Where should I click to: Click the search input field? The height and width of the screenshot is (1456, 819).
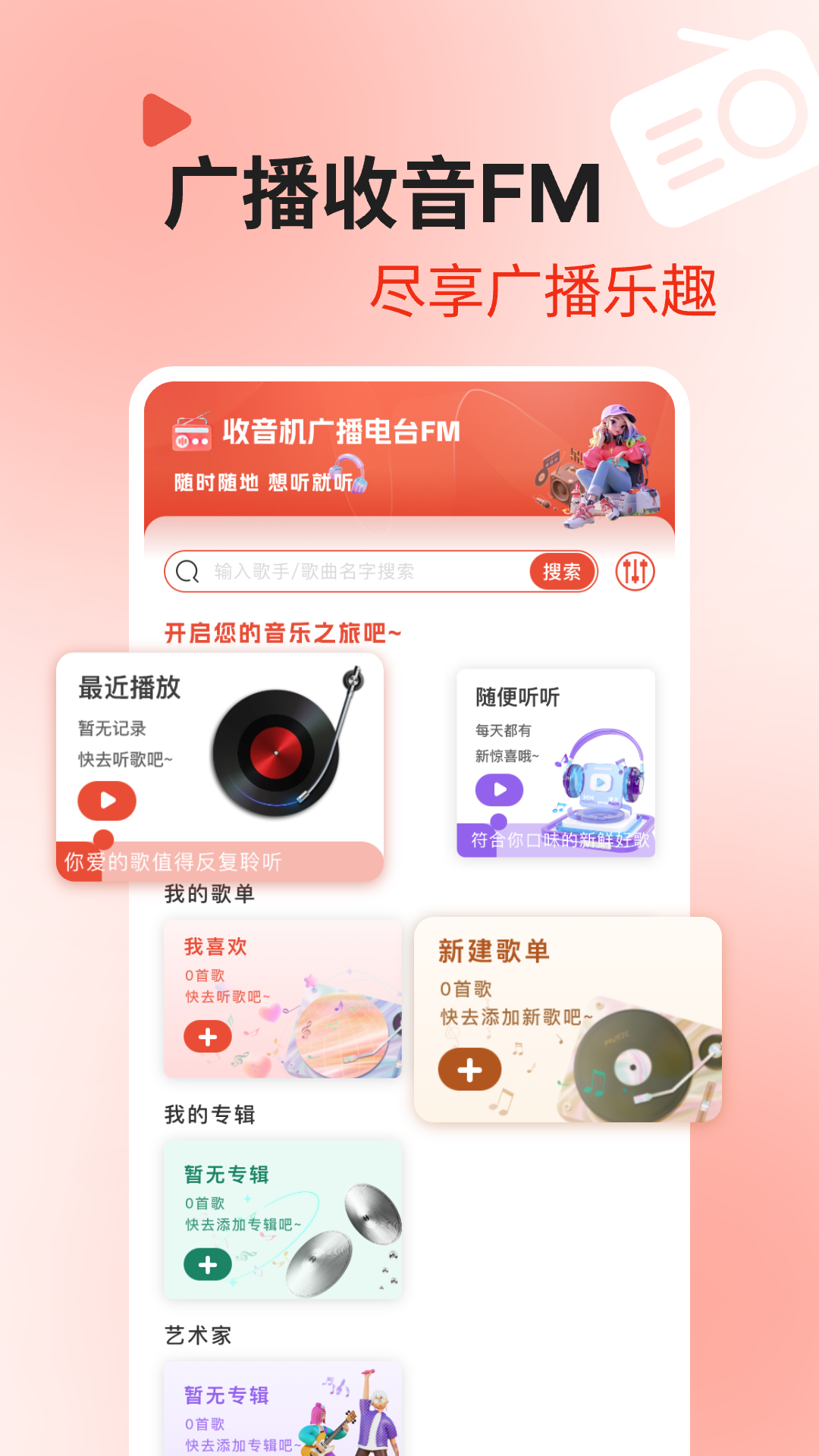[x=341, y=572]
